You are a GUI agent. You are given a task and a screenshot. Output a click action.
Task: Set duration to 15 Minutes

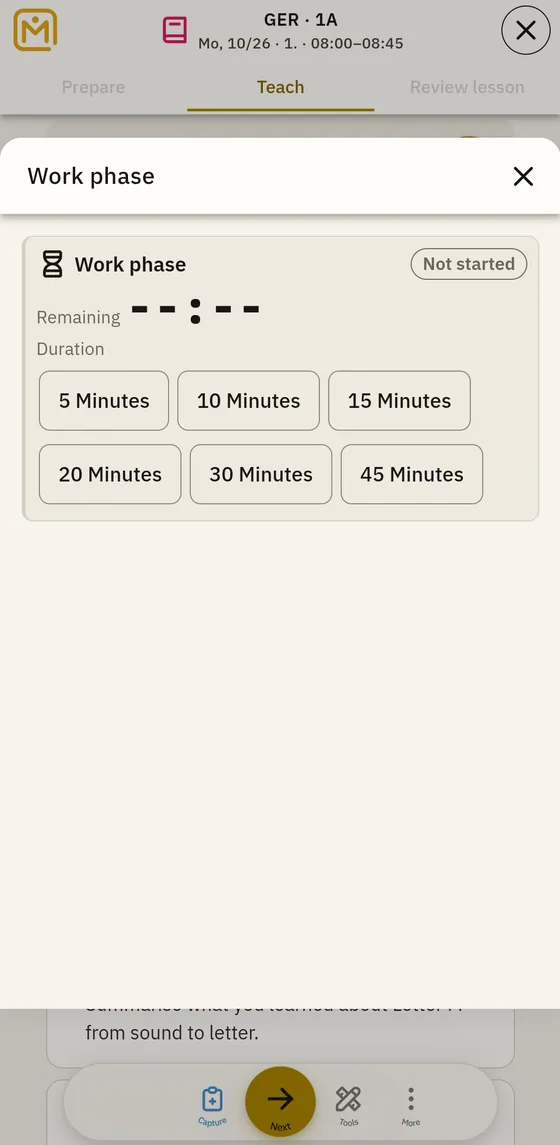click(399, 401)
